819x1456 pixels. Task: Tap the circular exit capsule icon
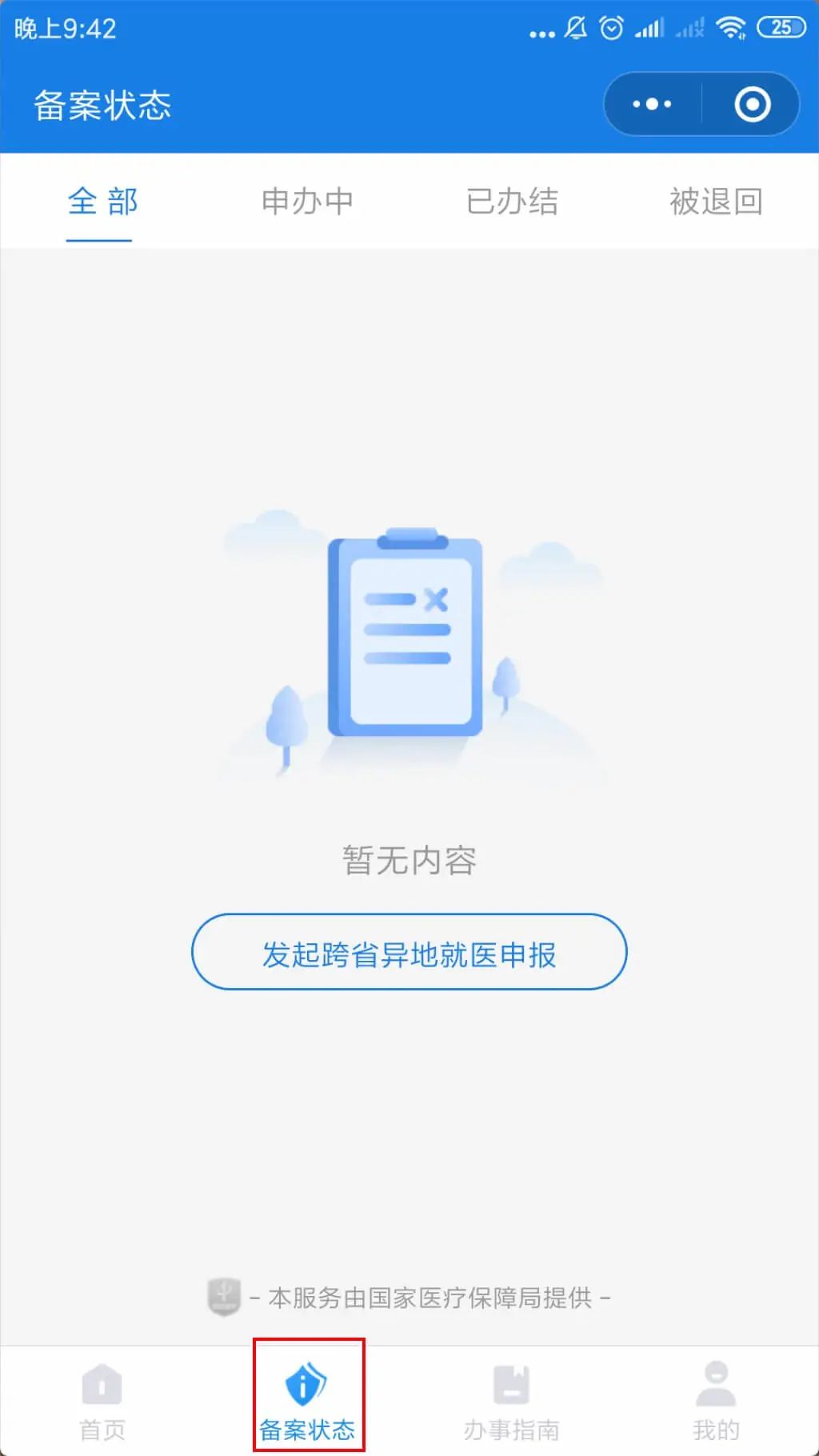click(751, 104)
